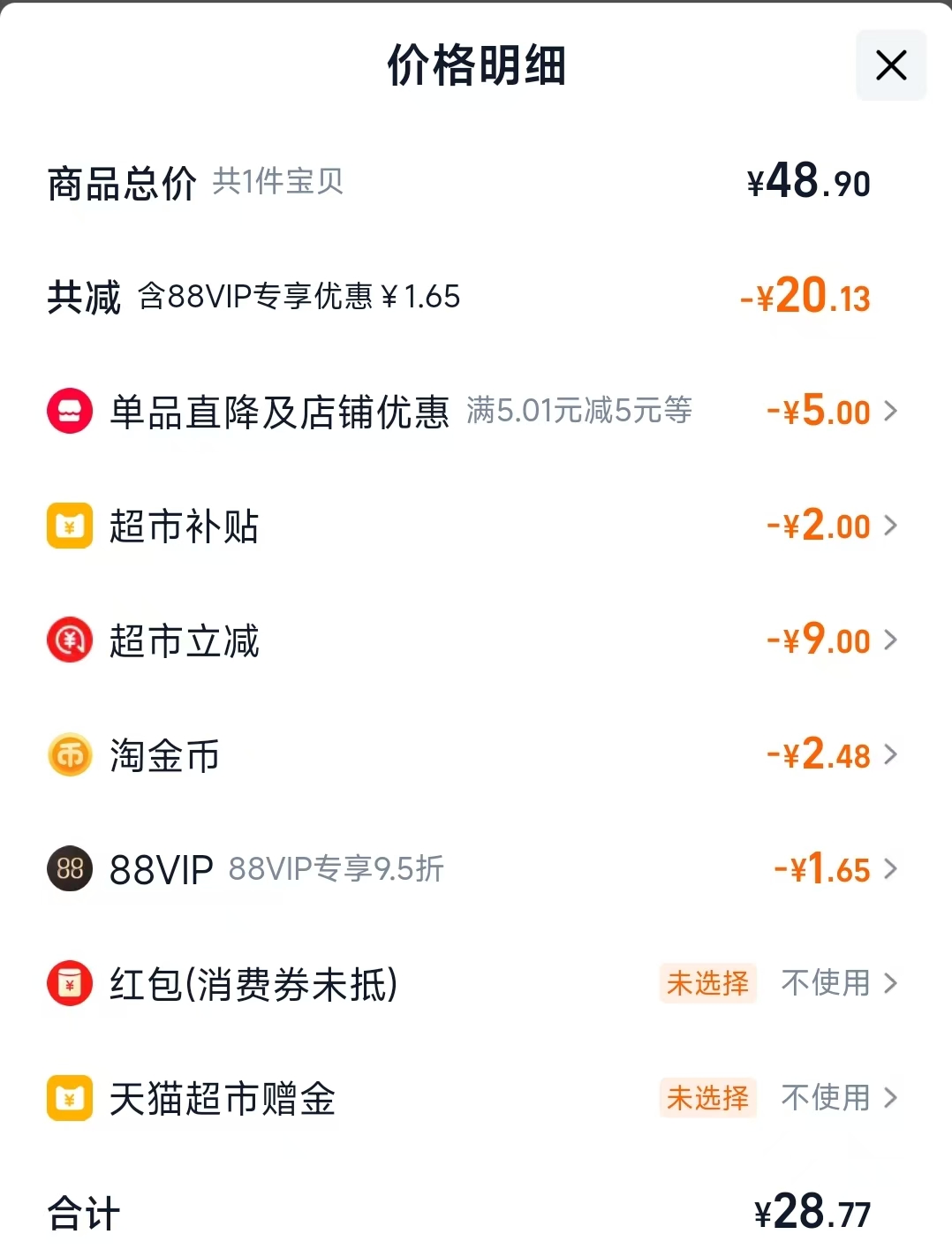
Task: Click the 红包 red envelope icon
Action: click(69, 983)
